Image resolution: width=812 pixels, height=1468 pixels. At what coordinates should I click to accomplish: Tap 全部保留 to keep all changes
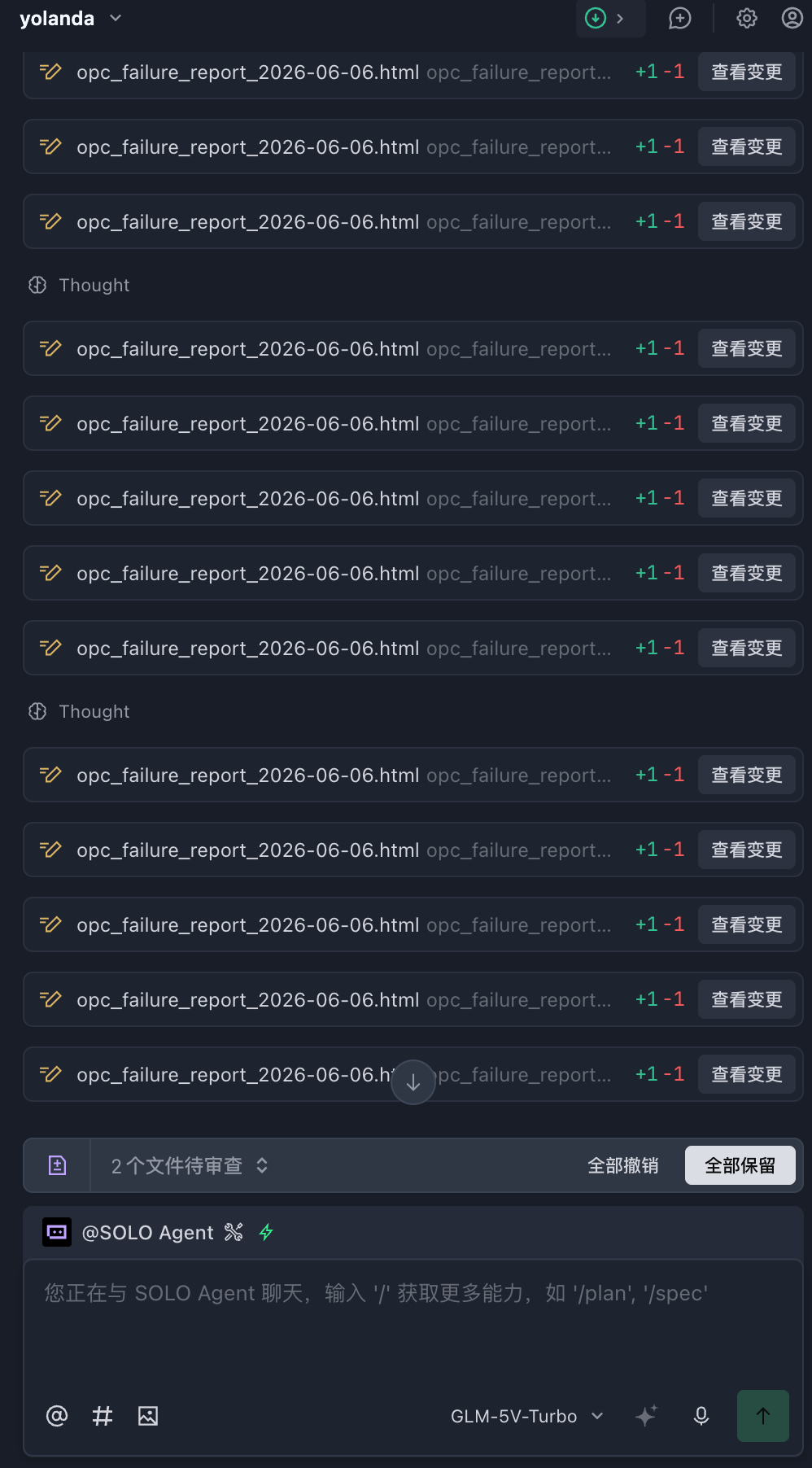[x=740, y=1166]
